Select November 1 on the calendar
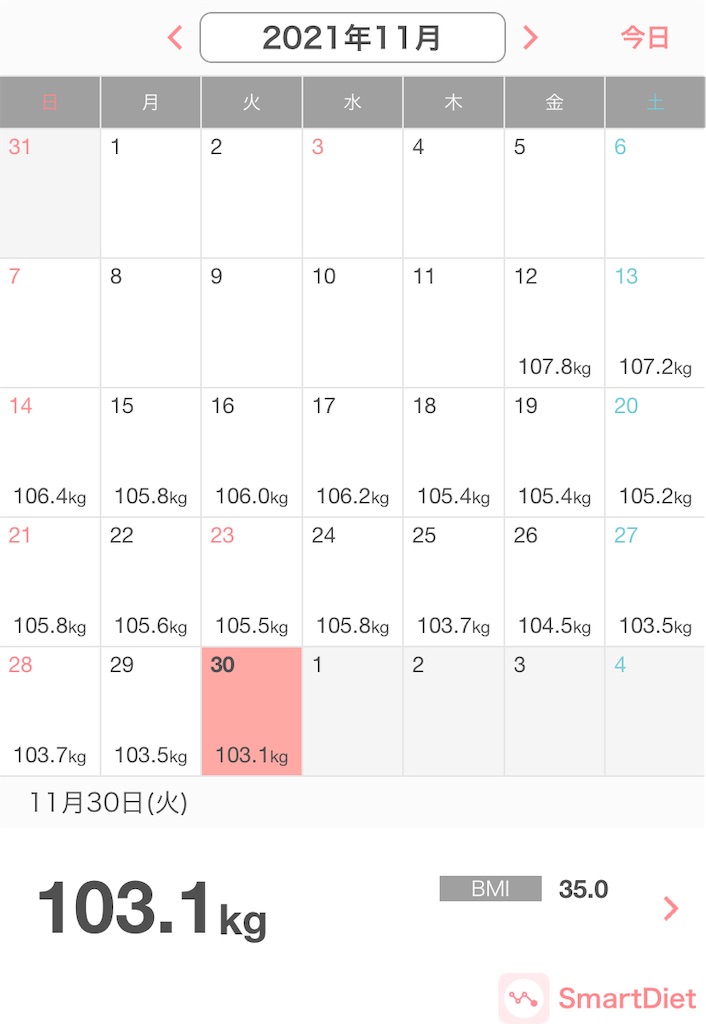Image resolution: width=706 pixels, height=1024 pixels. coord(151,193)
